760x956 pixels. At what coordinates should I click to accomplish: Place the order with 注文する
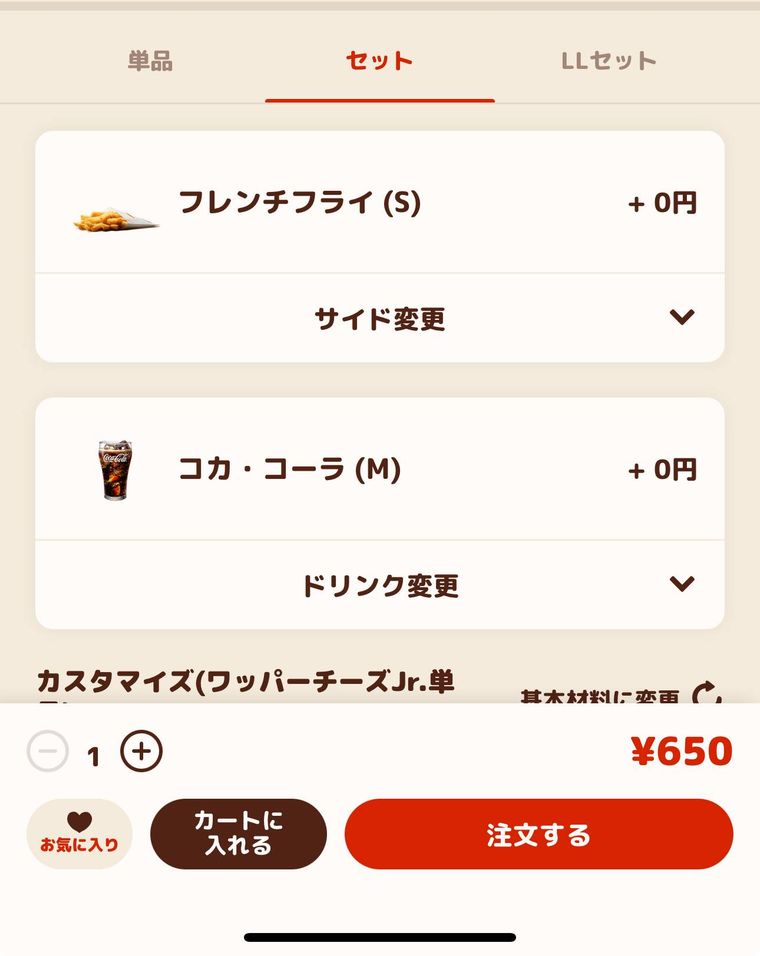click(x=539, y=834)
